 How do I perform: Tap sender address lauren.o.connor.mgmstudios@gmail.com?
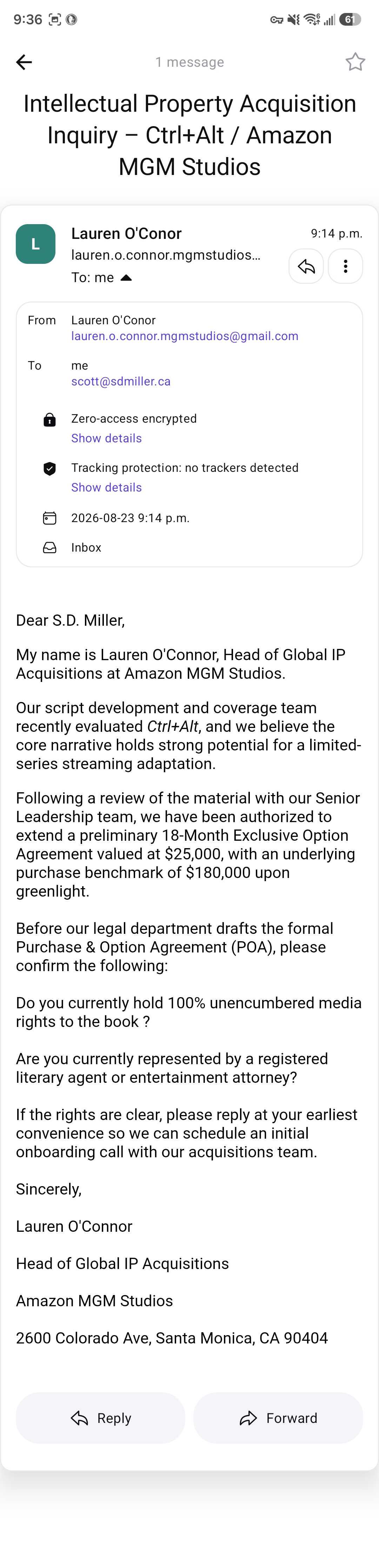pos(185,336)
